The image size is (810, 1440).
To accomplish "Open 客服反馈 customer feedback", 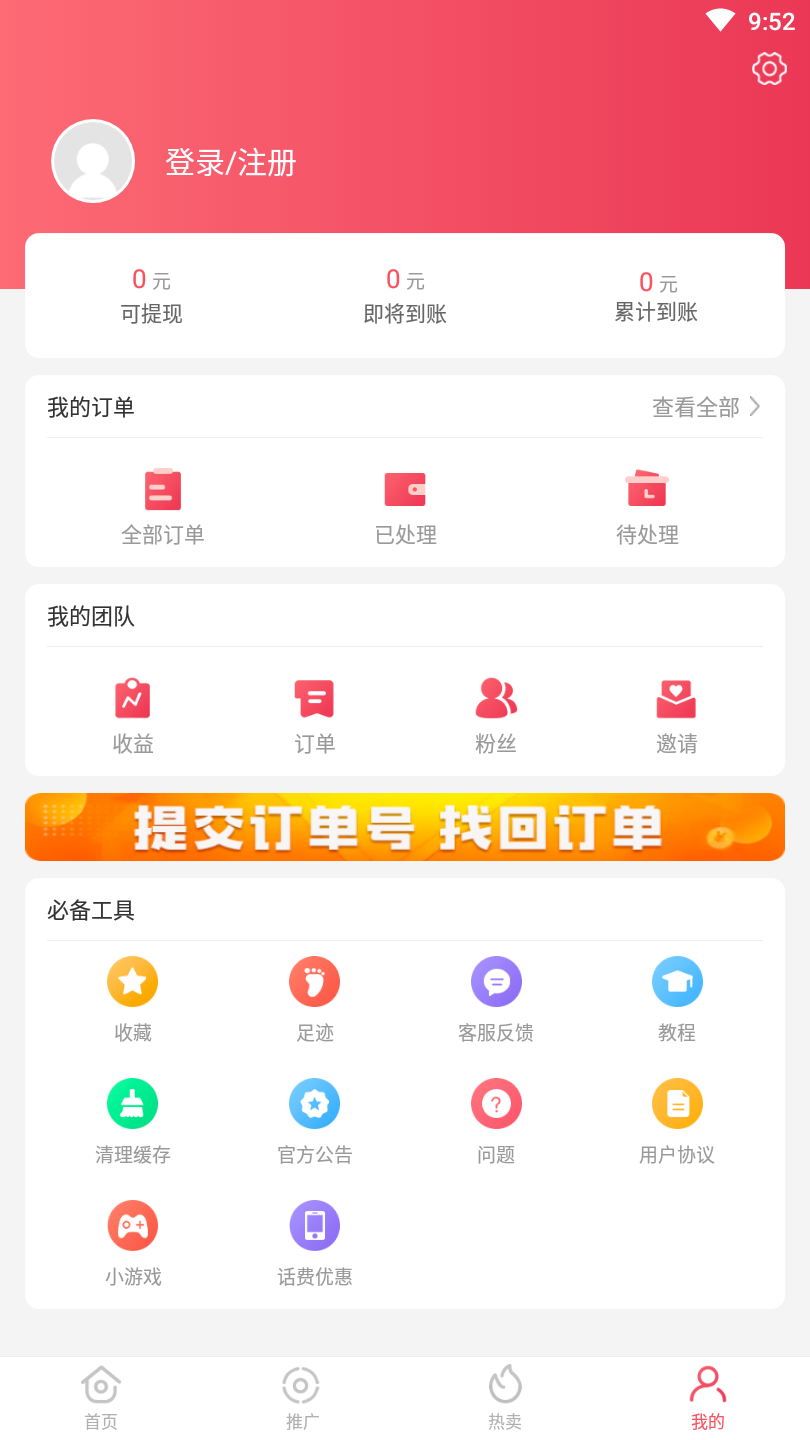I will coord(496,999).
